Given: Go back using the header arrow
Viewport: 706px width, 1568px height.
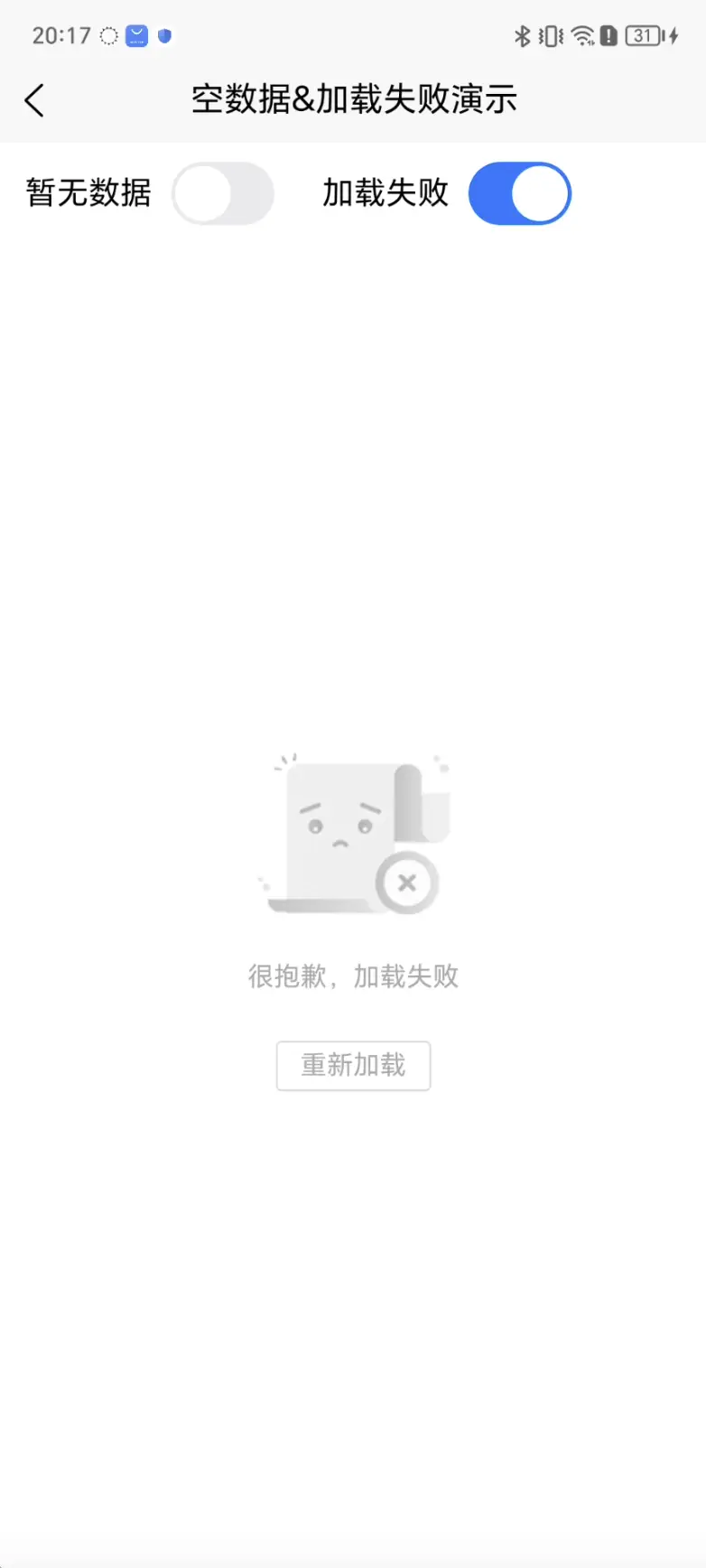Looking at the screenshot, I should coord(34,100).
